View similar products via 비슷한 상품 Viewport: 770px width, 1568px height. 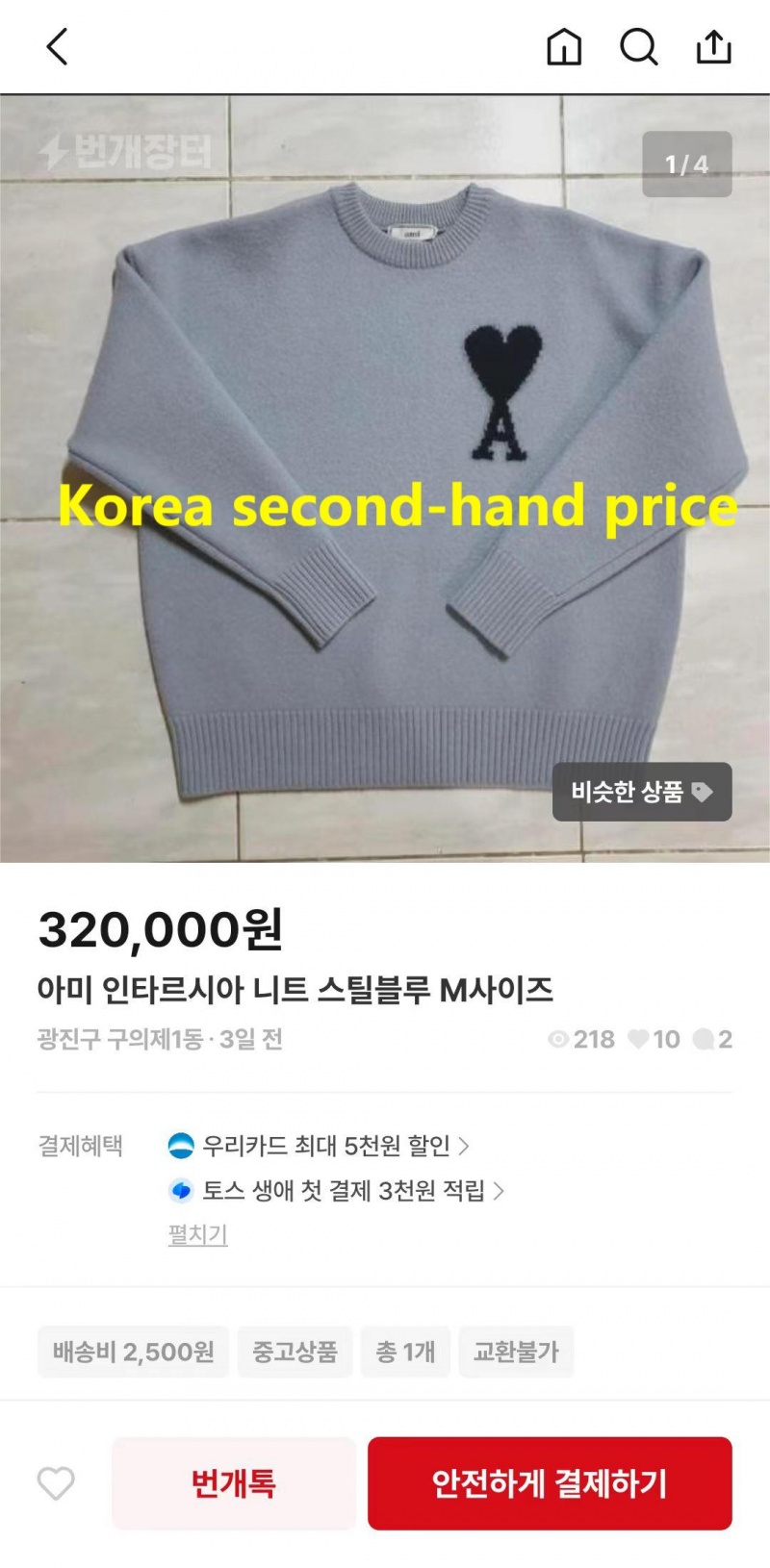(641, 792)
